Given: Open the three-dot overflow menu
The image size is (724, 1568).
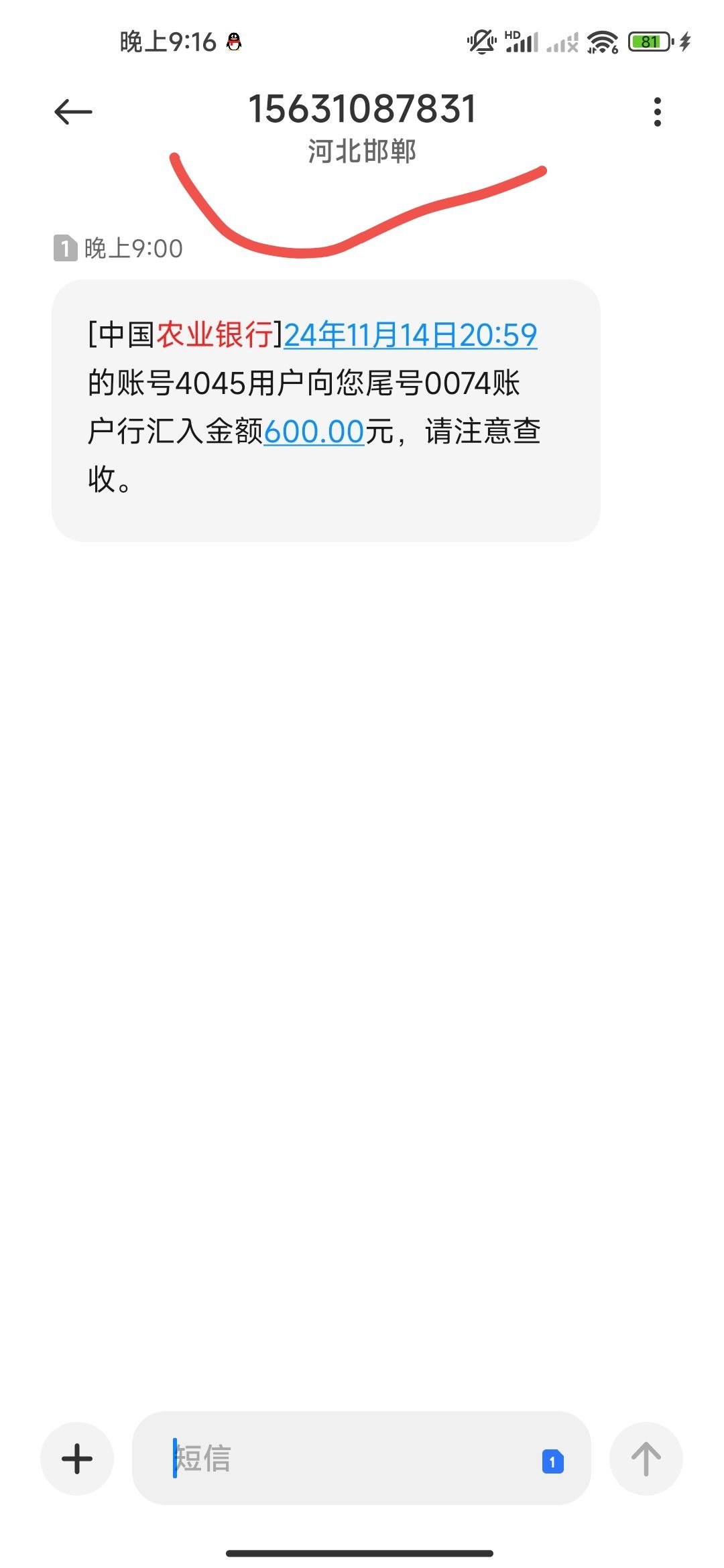Looking at the screenshot, I should click(x=657, y=111).
